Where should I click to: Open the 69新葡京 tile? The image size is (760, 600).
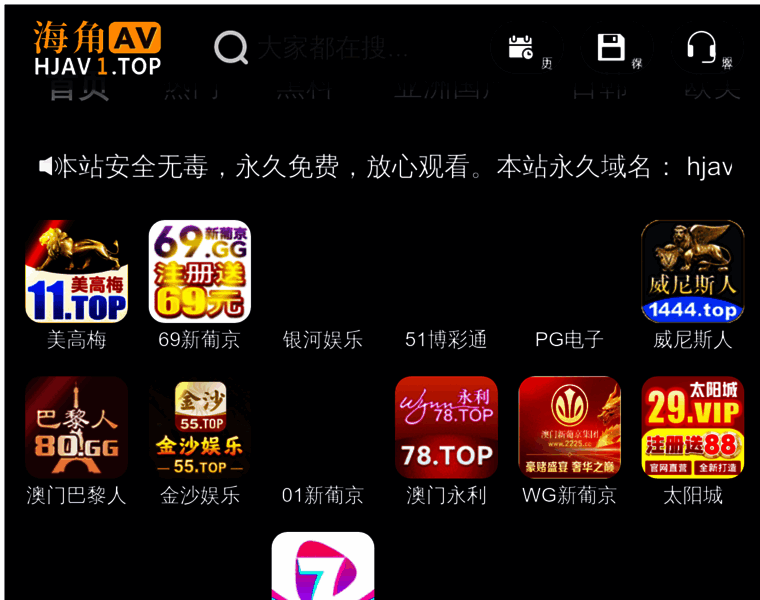point(199,271)
